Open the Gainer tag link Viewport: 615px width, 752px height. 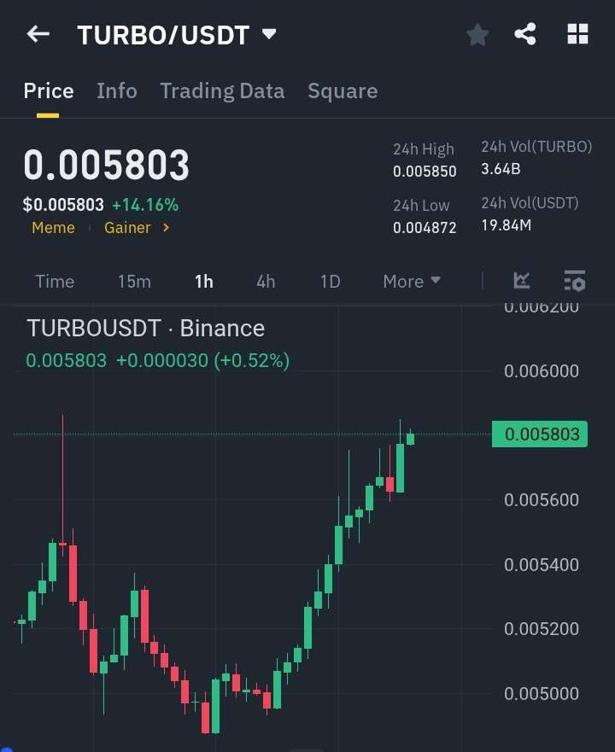[x=136, y=228]
